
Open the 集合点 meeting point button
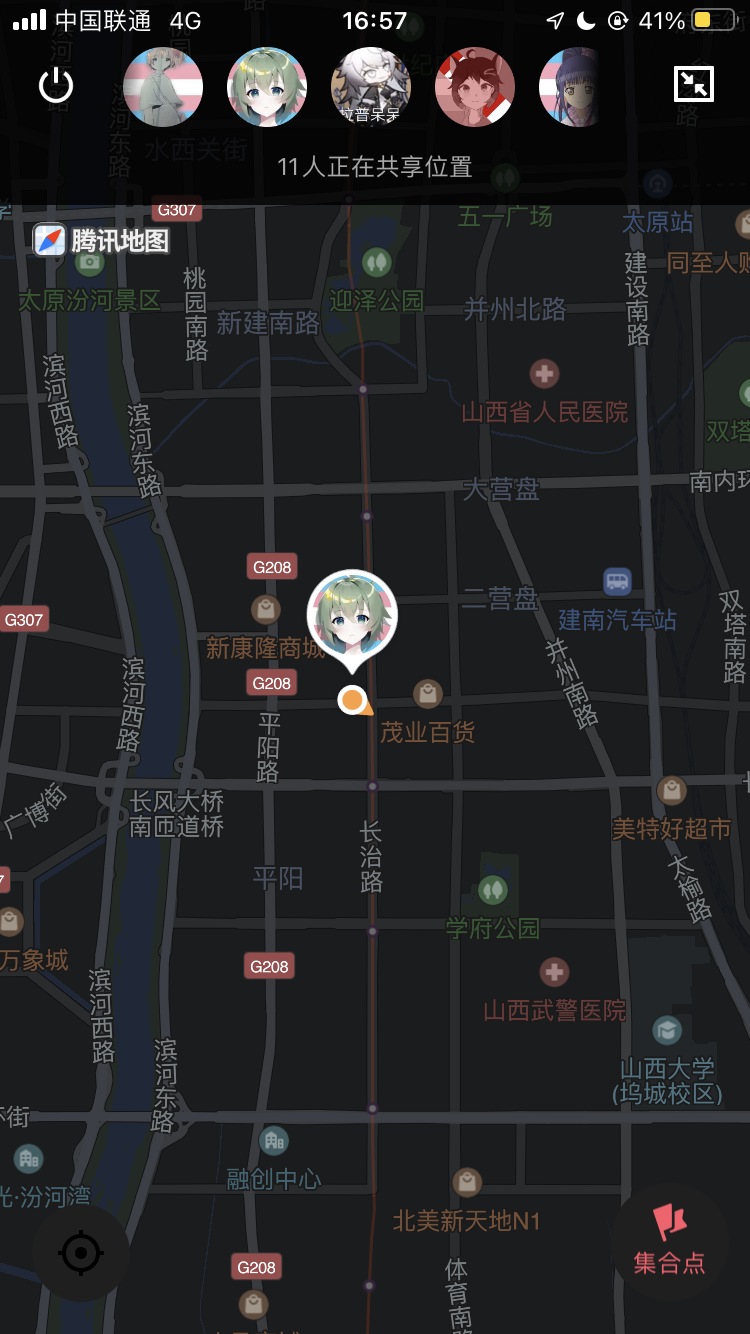(669, 1241)
